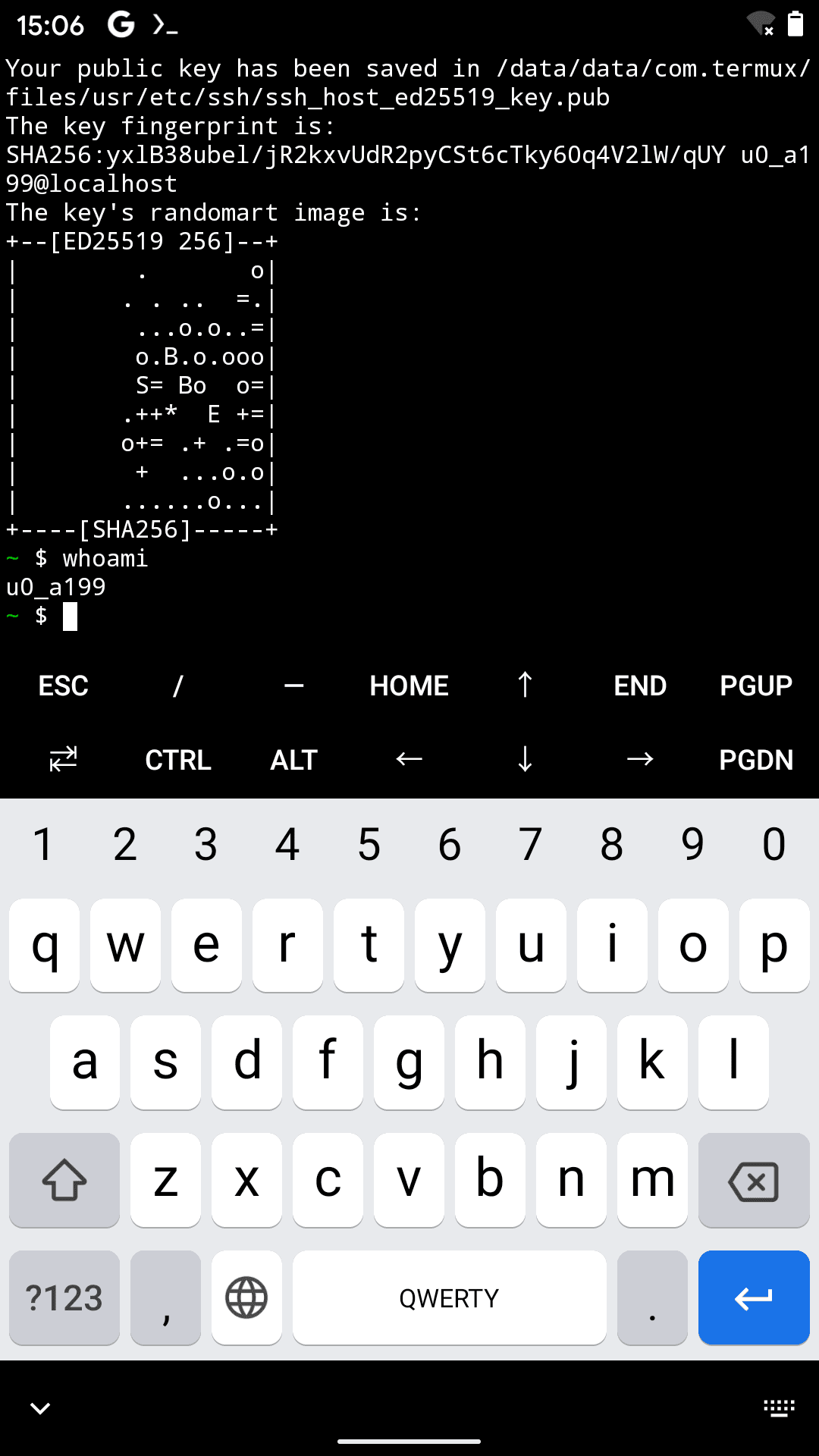Screen dimensions: 819x1456
Task: Hit the blue enter key
Action: [x=753, y=1298]
